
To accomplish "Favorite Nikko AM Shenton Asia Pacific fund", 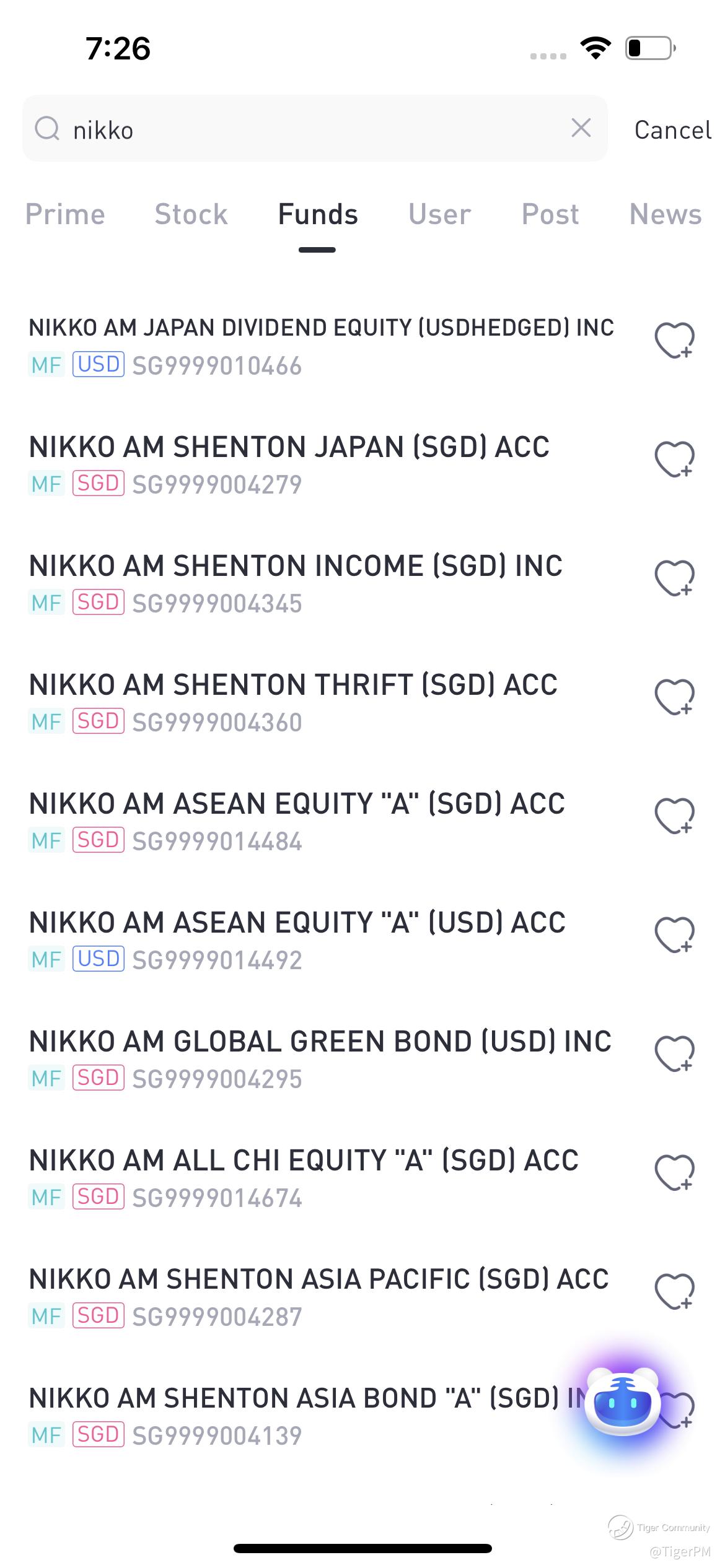I will coord(674,1292).
